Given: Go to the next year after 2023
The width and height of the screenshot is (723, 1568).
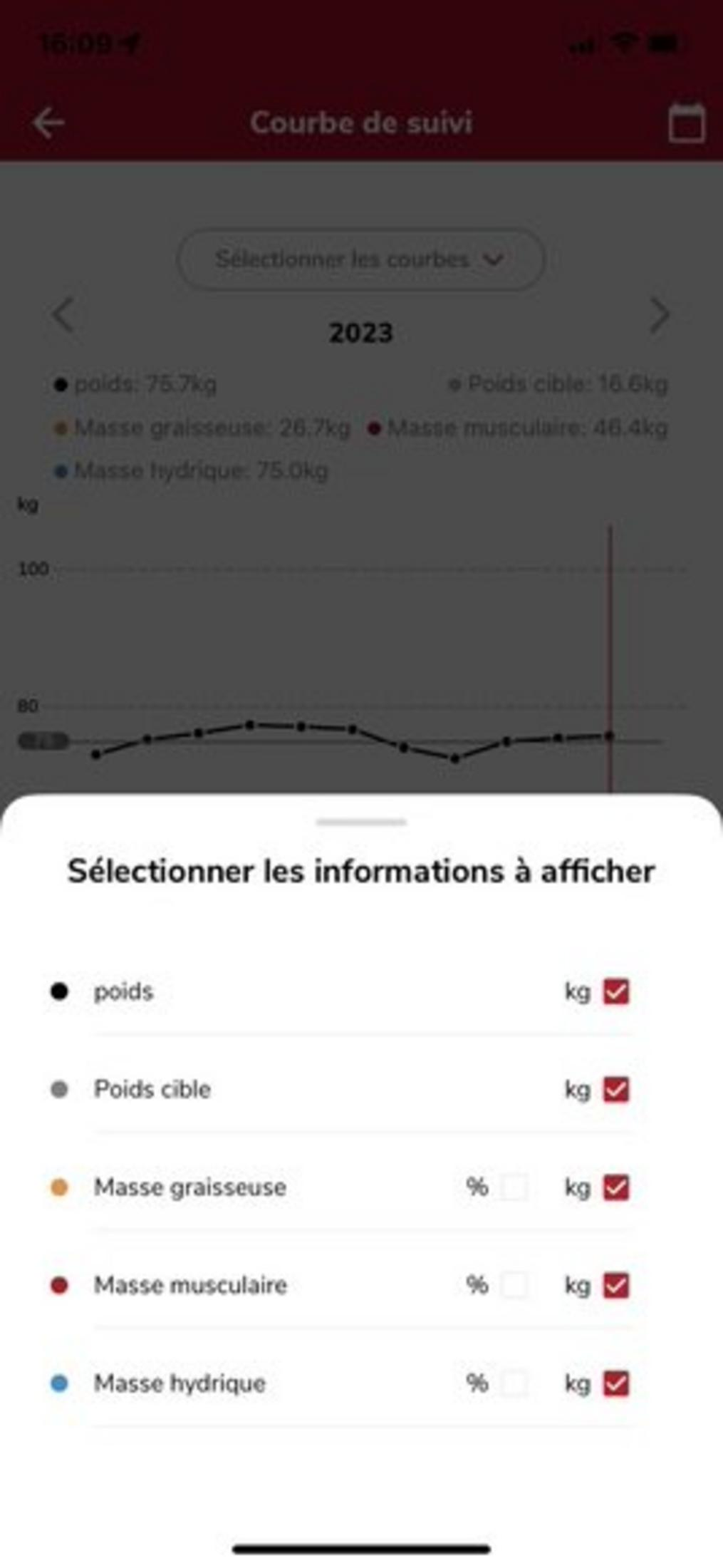Looking at the screenshot, I should pyautogui.click(x=660, y=315).
